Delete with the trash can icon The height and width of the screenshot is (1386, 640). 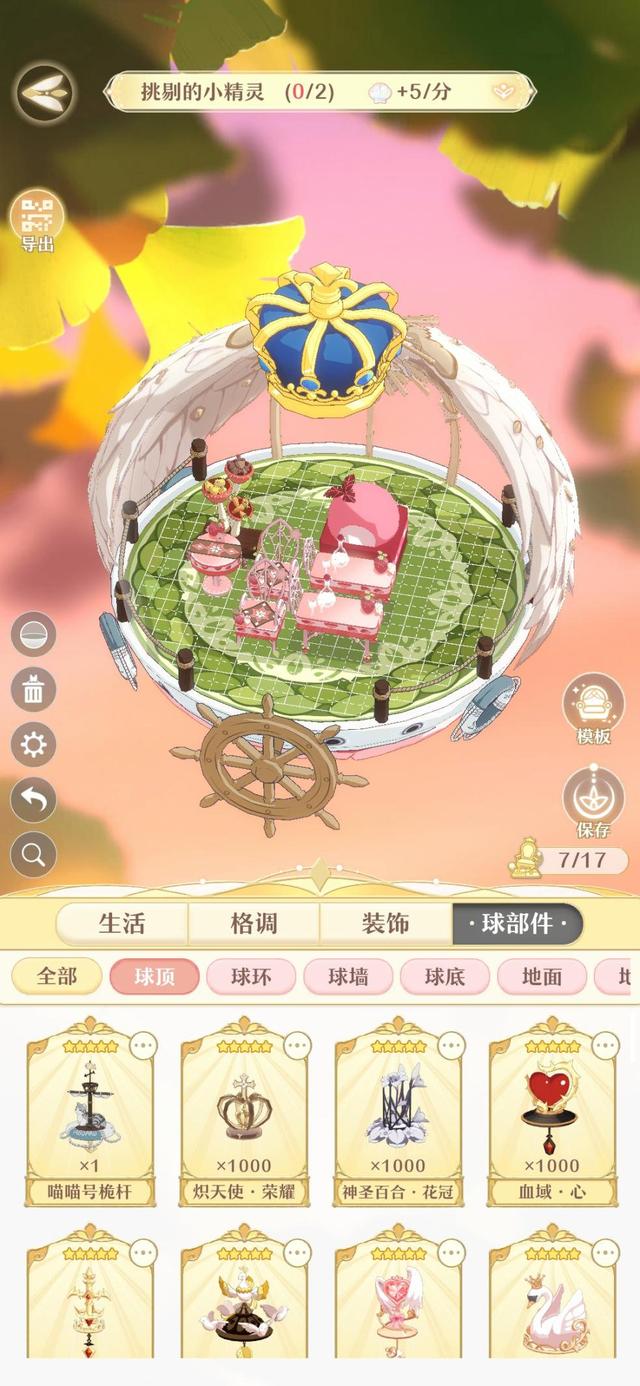pos(33,689)
